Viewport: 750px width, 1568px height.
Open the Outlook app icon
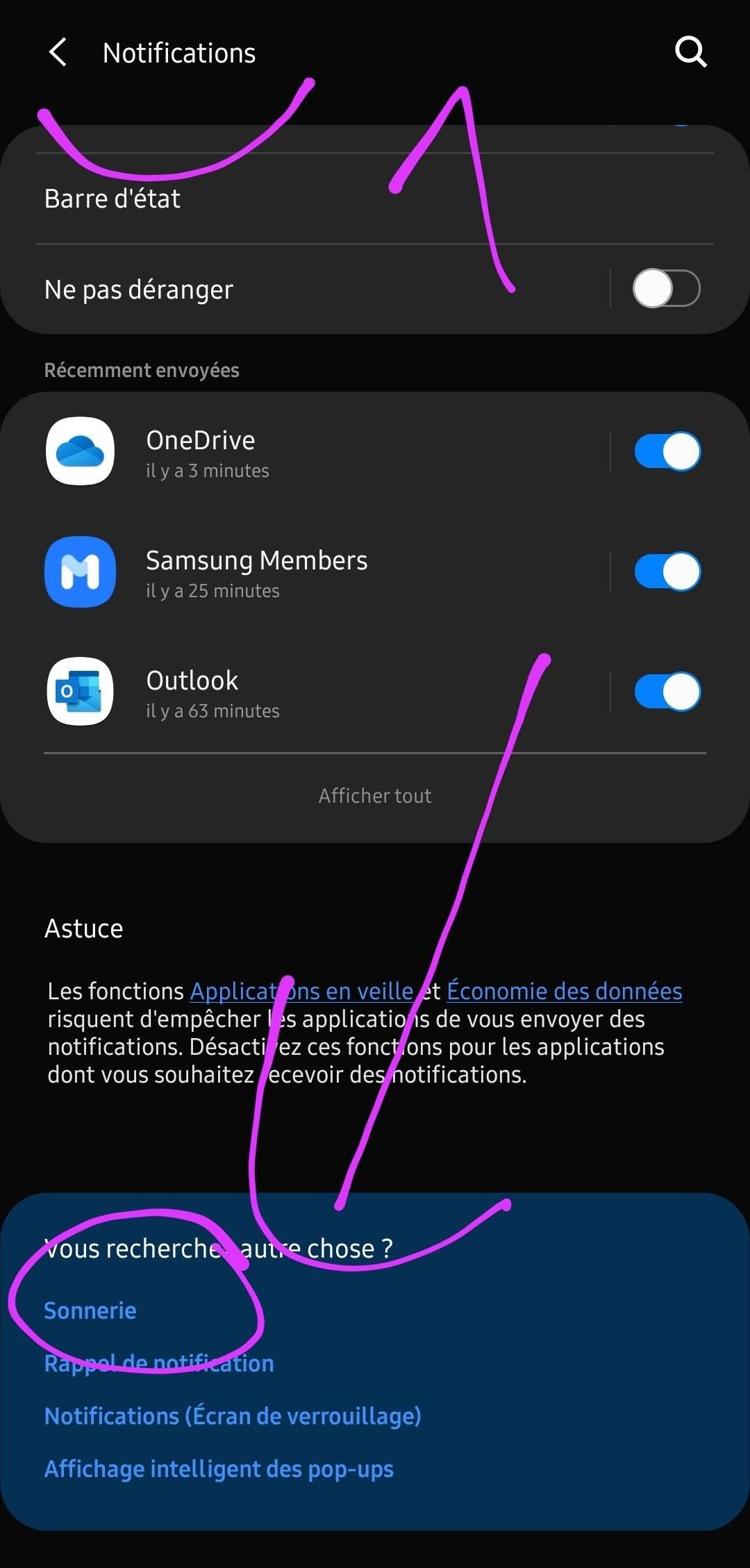79,692
